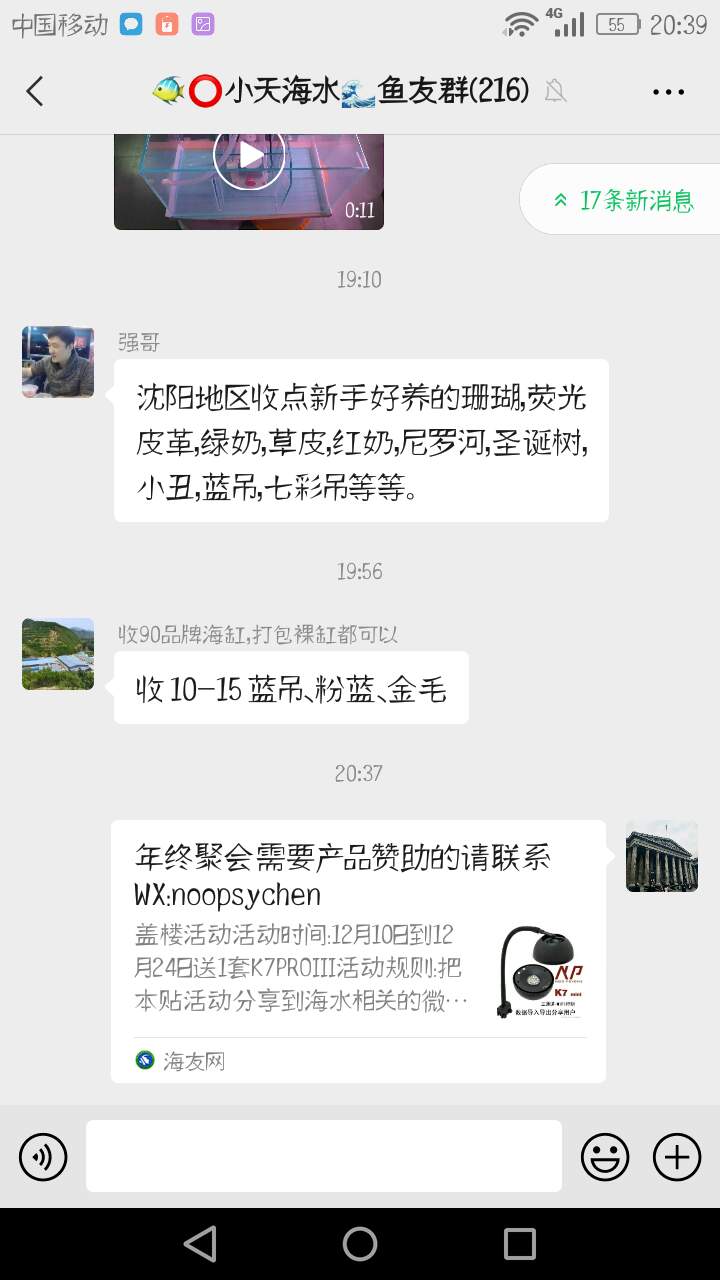Viewport: 720px width, 1280px height.
Task: Open the plus attachments menu
Action: tap(677, 1158)
